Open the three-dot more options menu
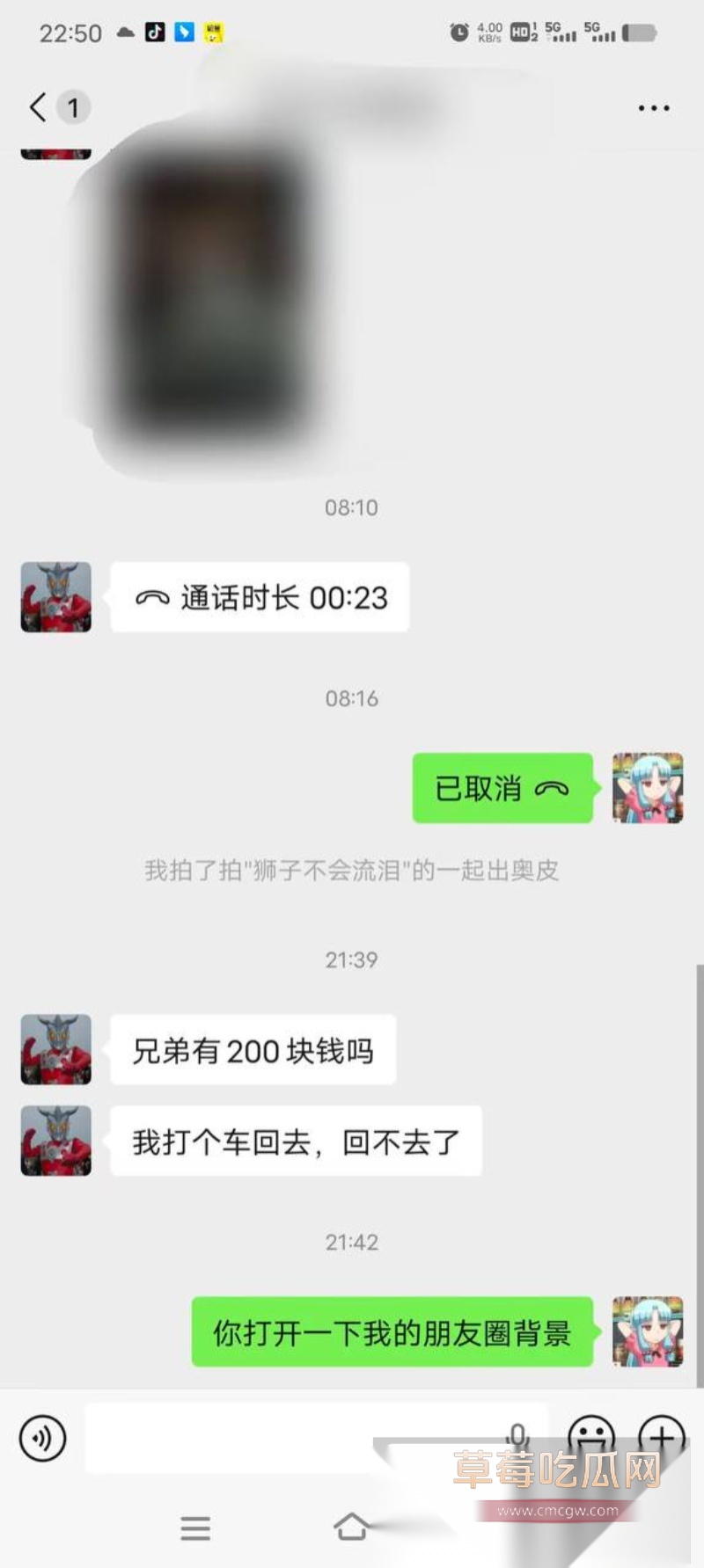Screen dimensions: 704x1568 [x=653, y=107]
